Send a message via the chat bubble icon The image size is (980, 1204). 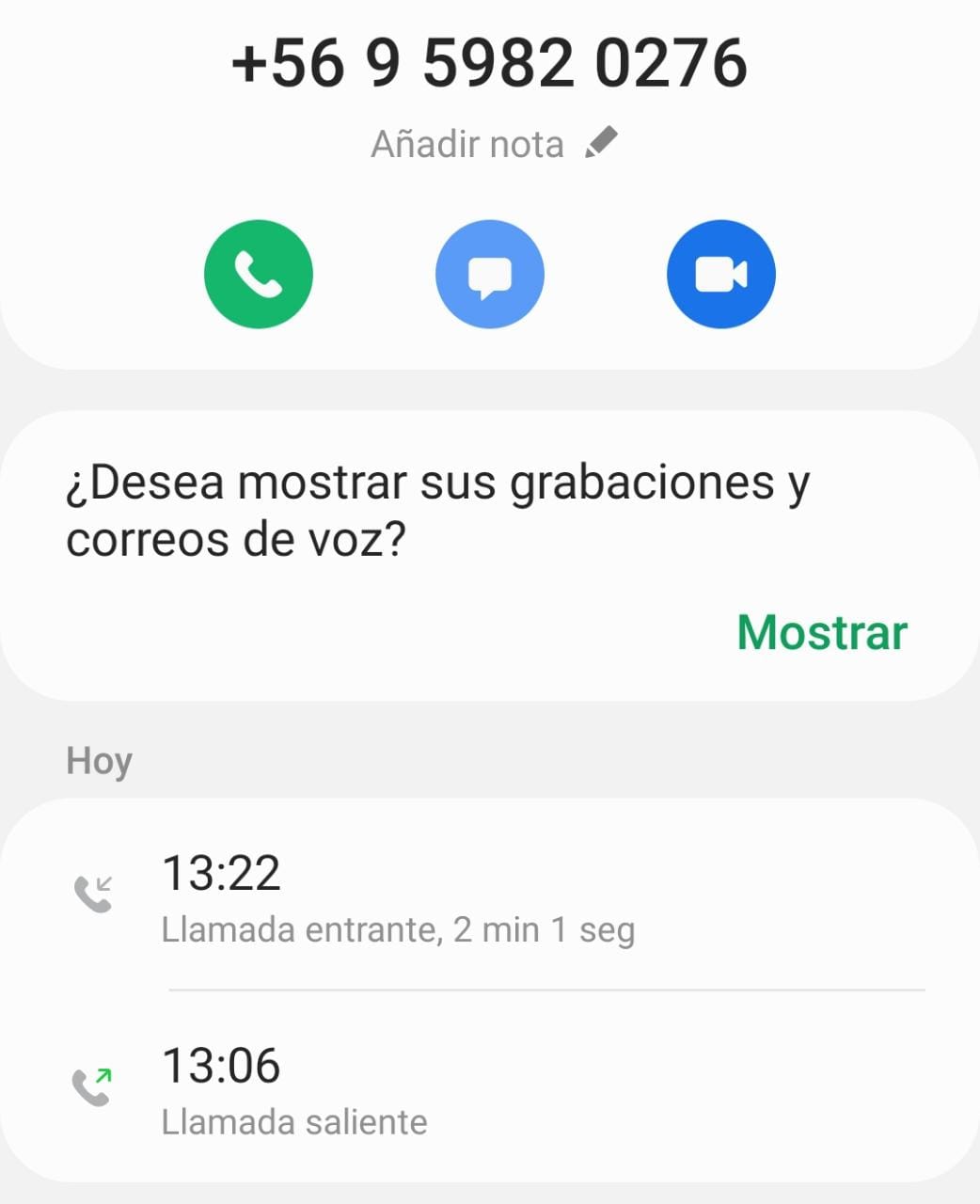coord(489,275)
